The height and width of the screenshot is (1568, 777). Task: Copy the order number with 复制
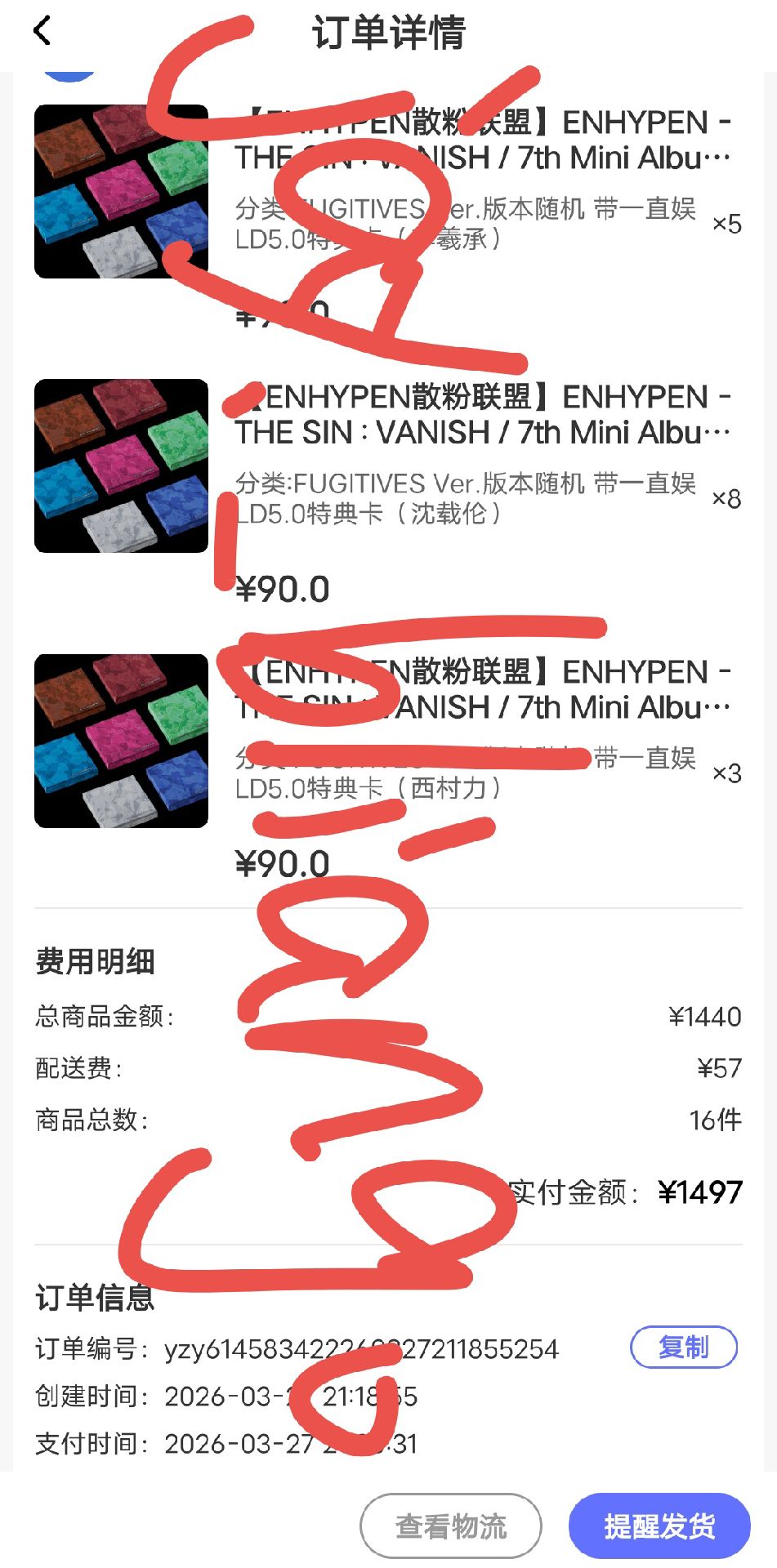tap(683, 1347)
